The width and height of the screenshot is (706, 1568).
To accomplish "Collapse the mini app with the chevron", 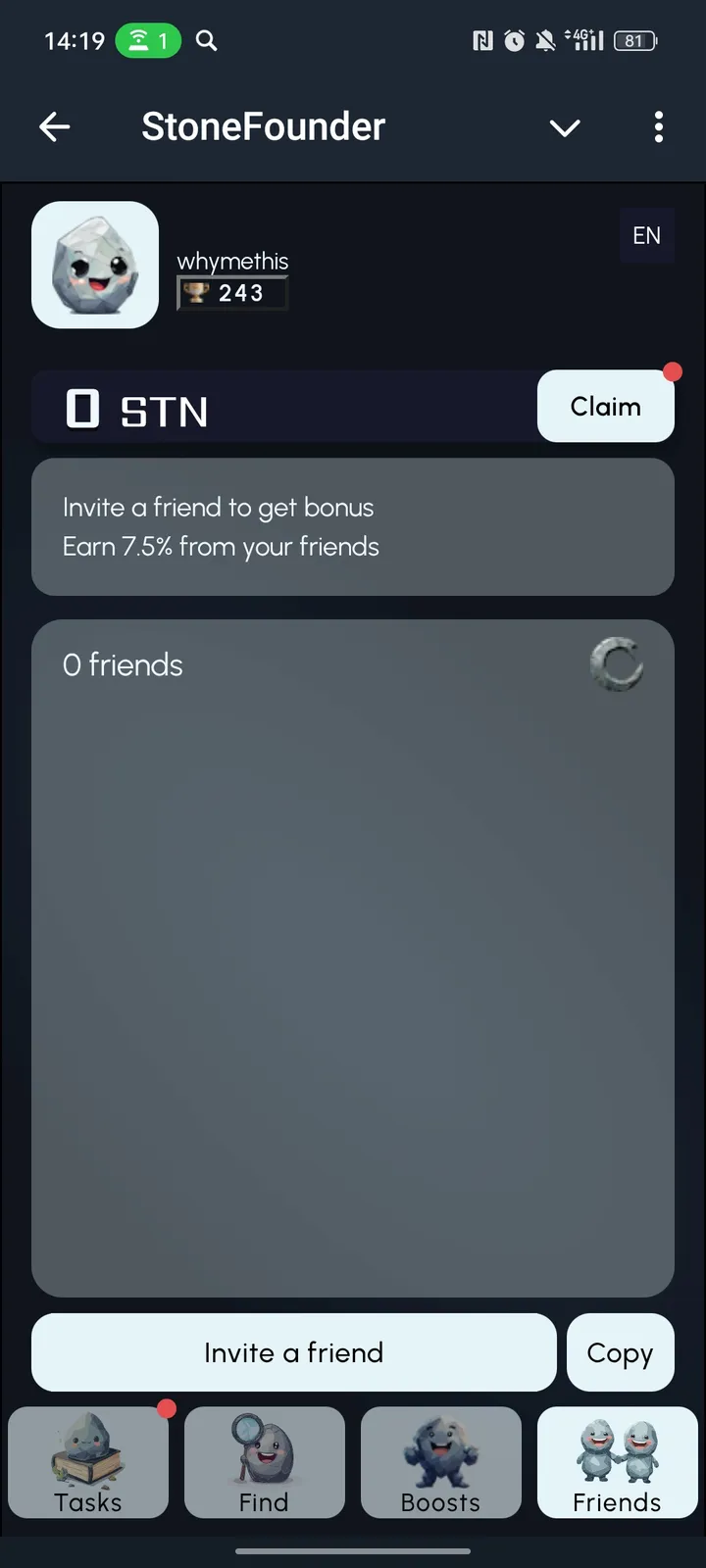I will tap(565, 127).
